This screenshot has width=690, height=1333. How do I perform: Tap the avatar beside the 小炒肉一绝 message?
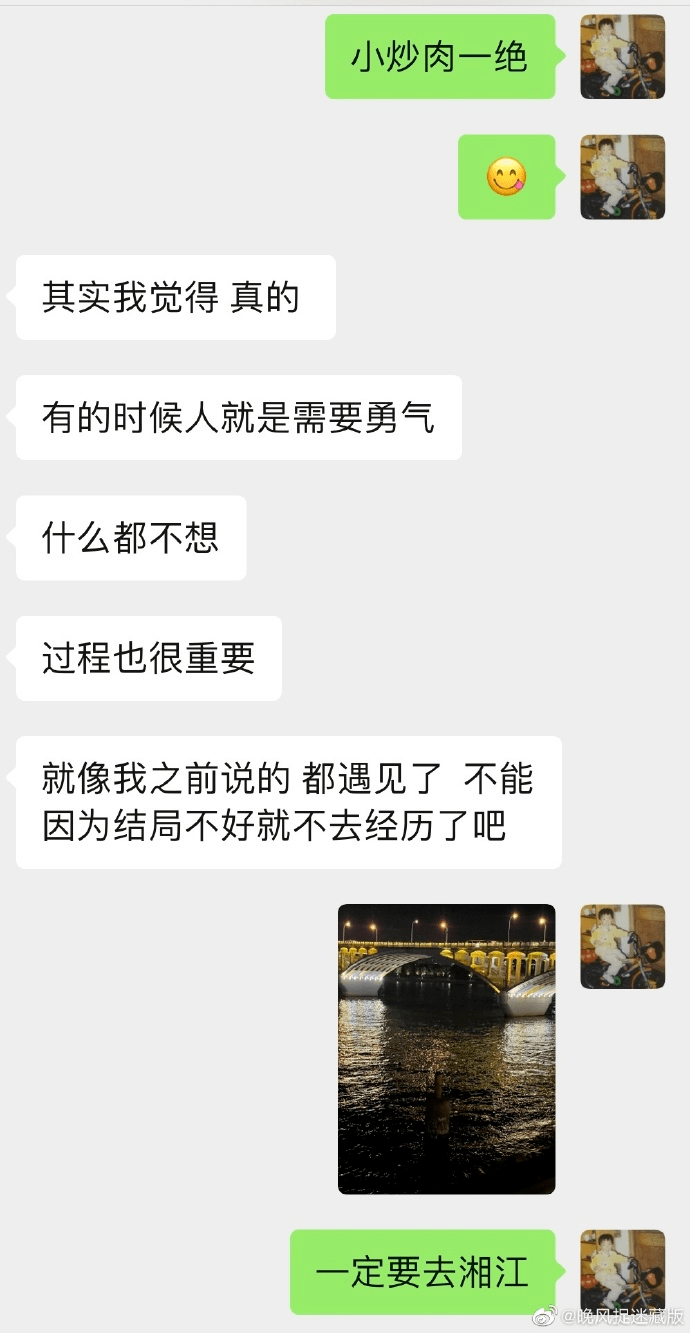coord(622,57)
